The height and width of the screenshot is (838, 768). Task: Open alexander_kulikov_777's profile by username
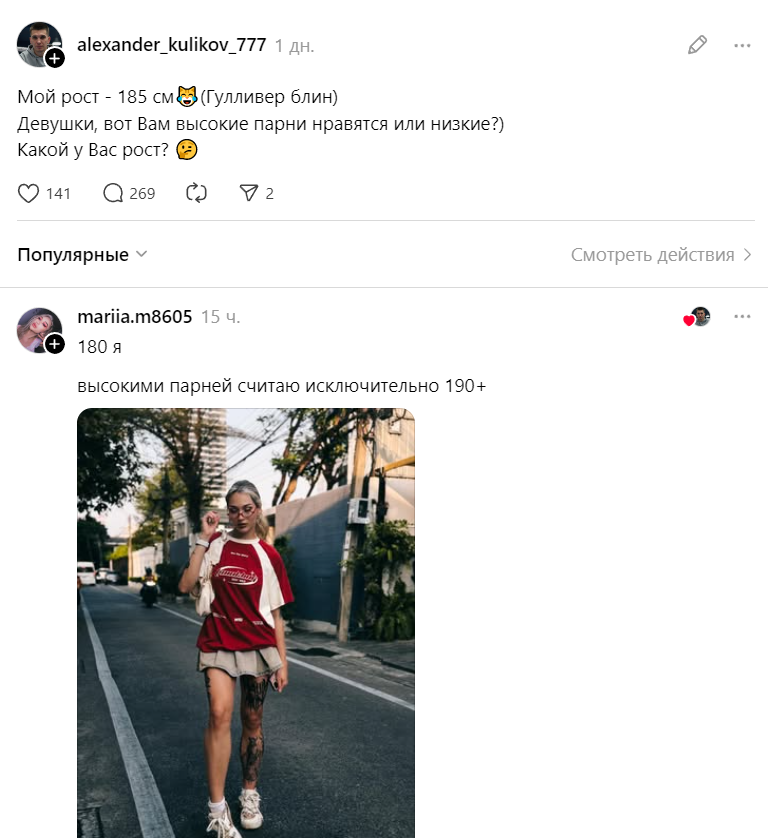pyautogui.click(x=171, y=45)
